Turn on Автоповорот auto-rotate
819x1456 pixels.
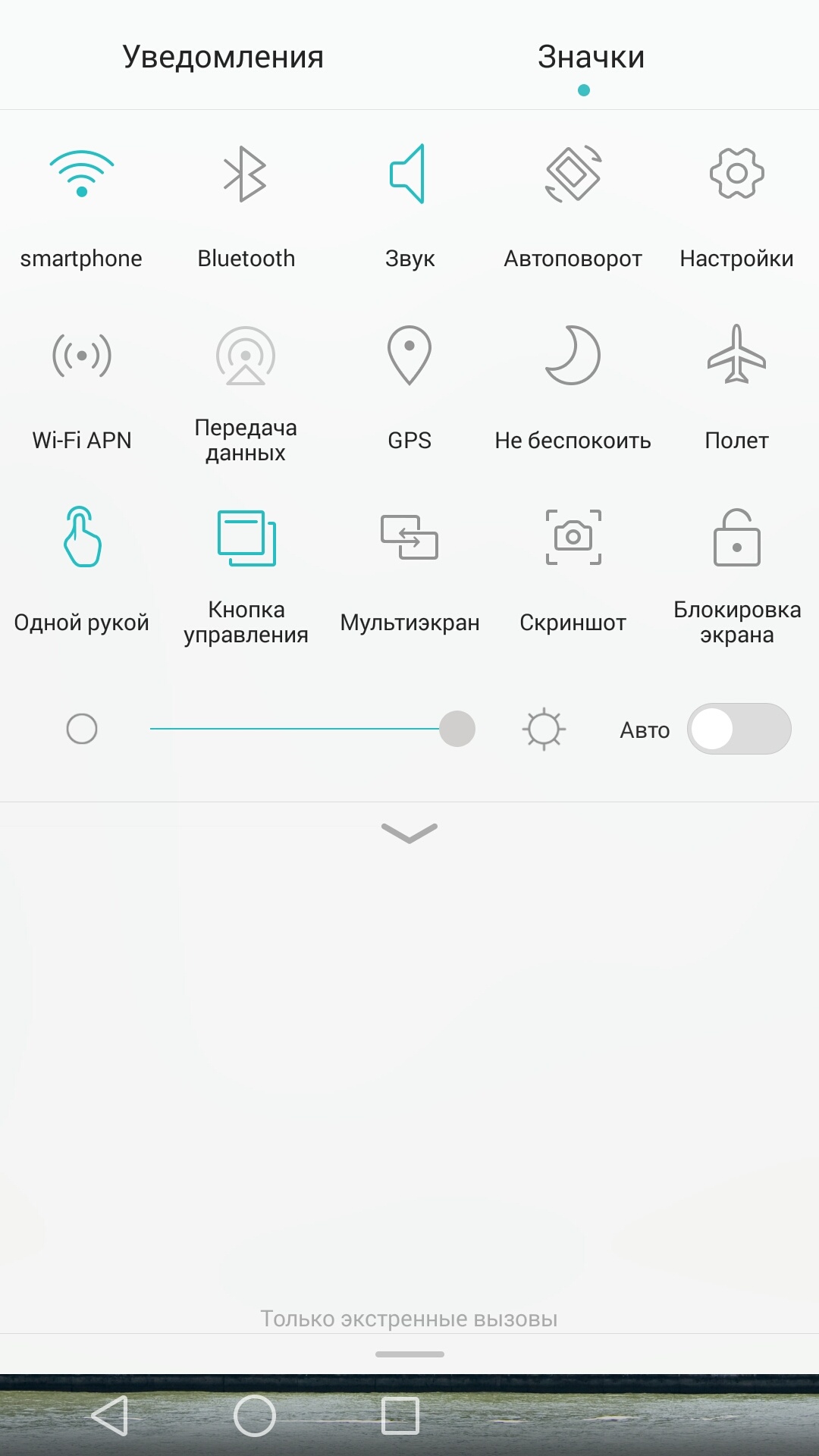(x=573, y=174)
